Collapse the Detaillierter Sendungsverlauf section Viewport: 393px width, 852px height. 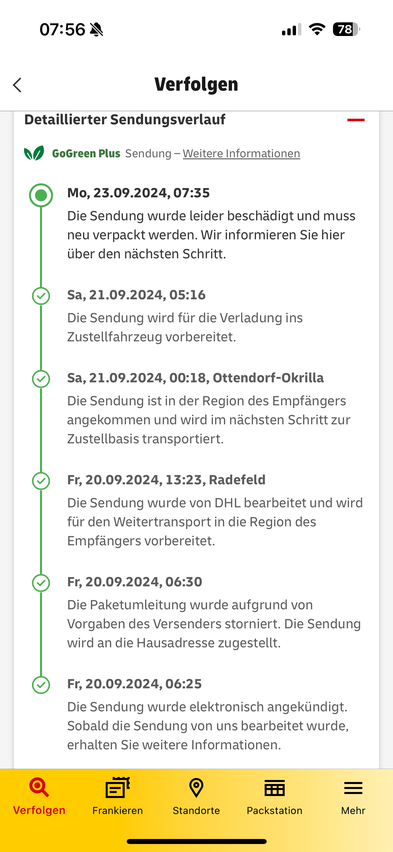tap(356, 120)
